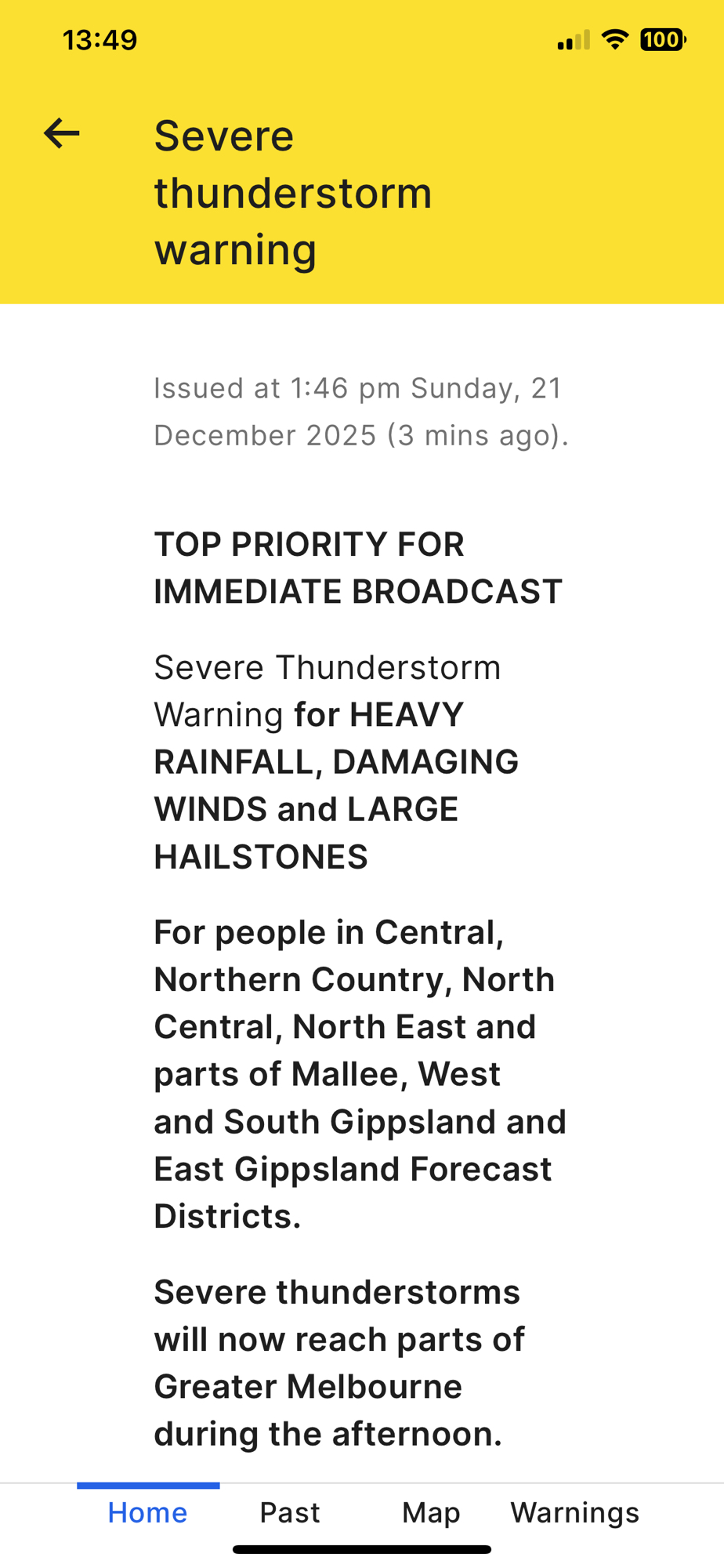Open the Warnings tab

pos(575,1512)
